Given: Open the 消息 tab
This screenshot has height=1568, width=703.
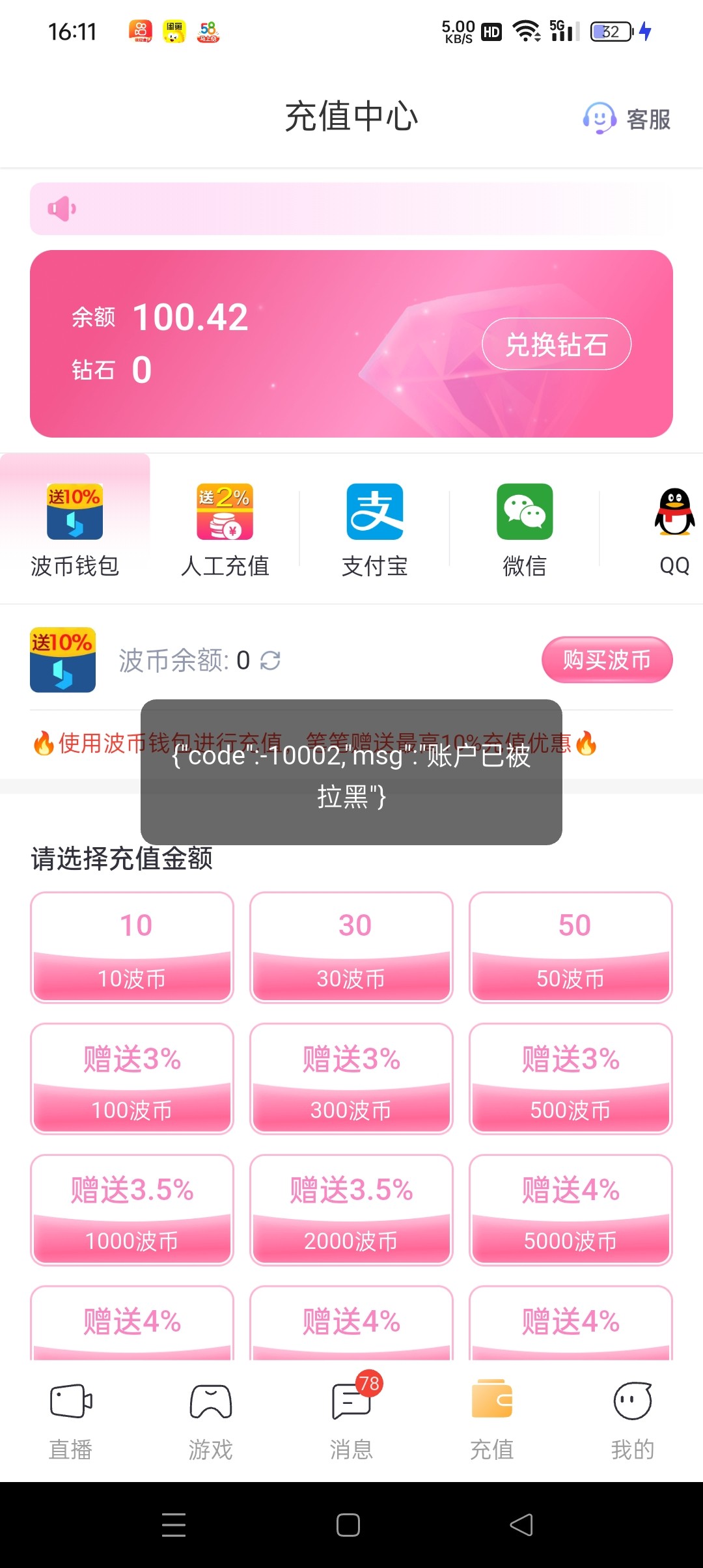Looking at the screenshot, I should coord(351,1420).
